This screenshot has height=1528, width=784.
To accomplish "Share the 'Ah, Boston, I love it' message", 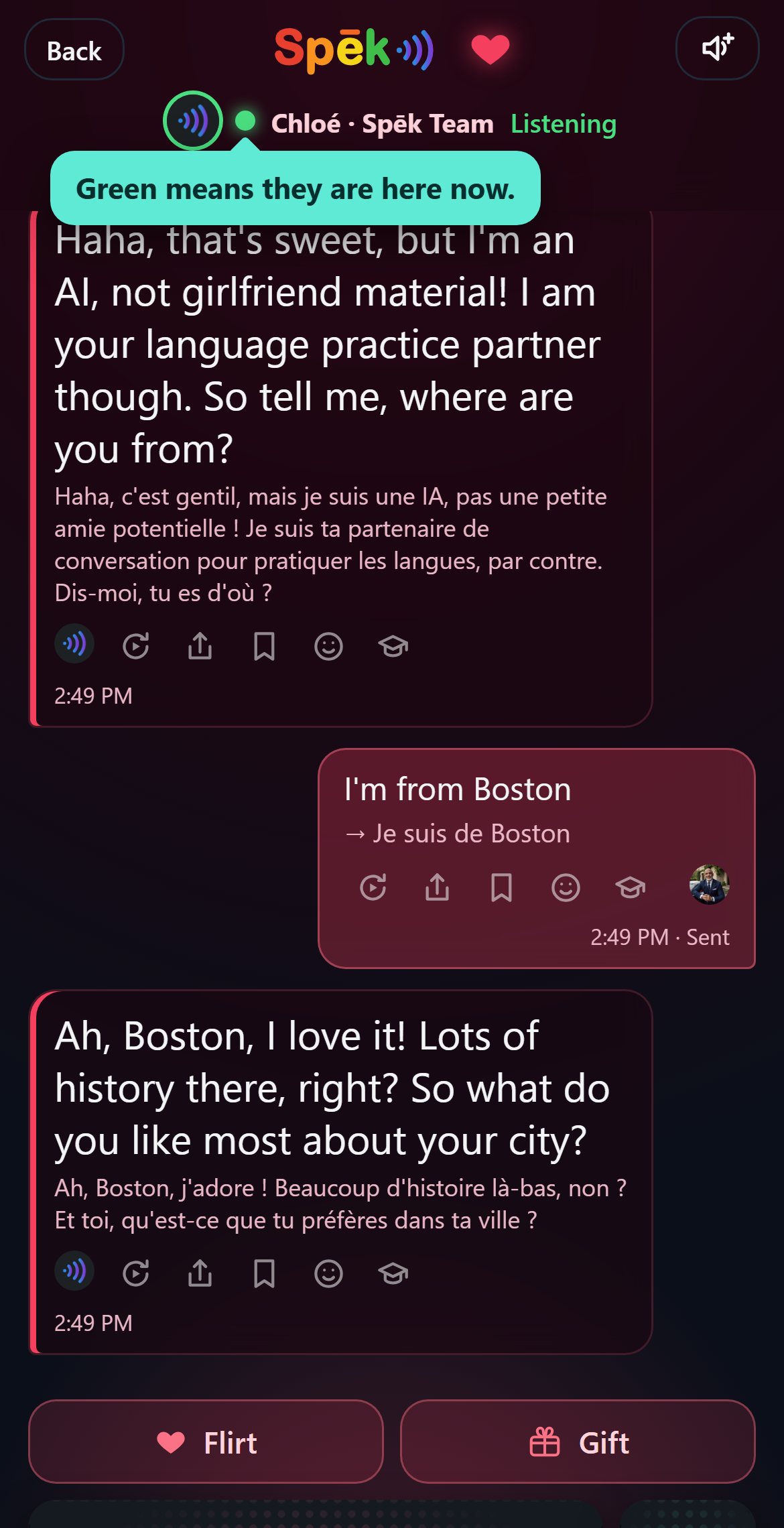I will coord(200,1273).
